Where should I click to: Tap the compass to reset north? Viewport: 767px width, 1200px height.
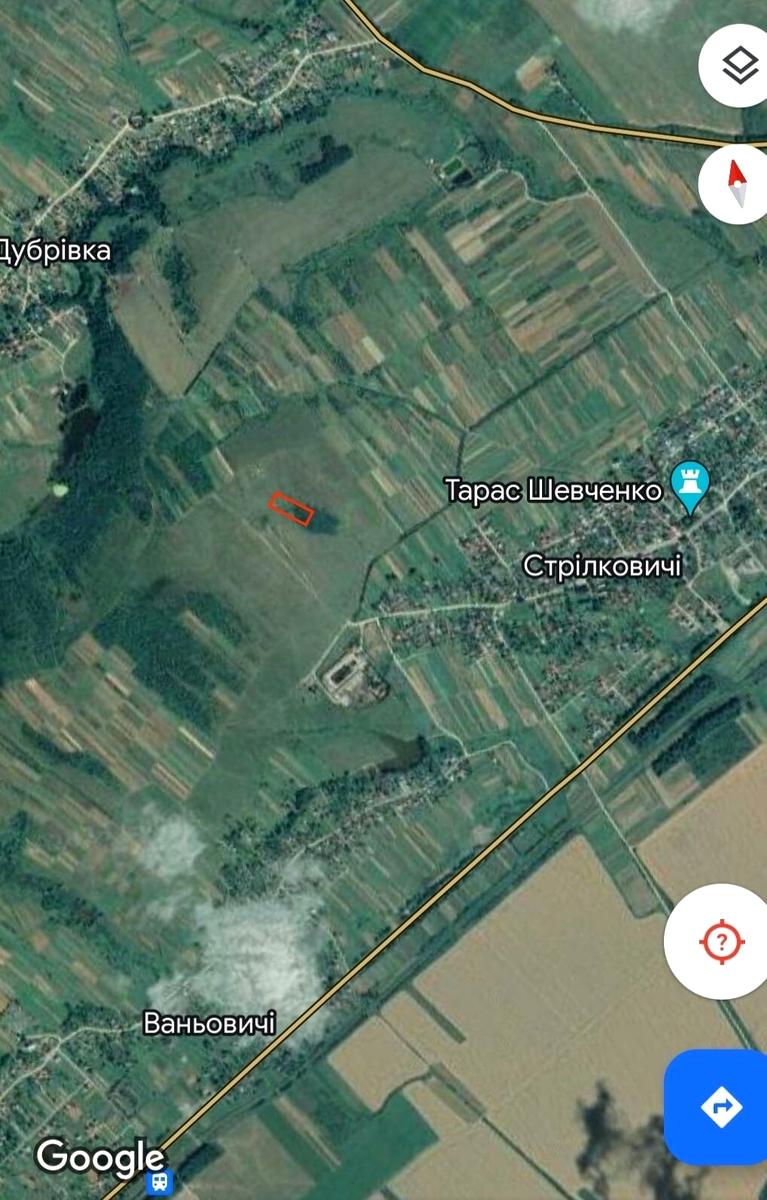tap(738, 185)
